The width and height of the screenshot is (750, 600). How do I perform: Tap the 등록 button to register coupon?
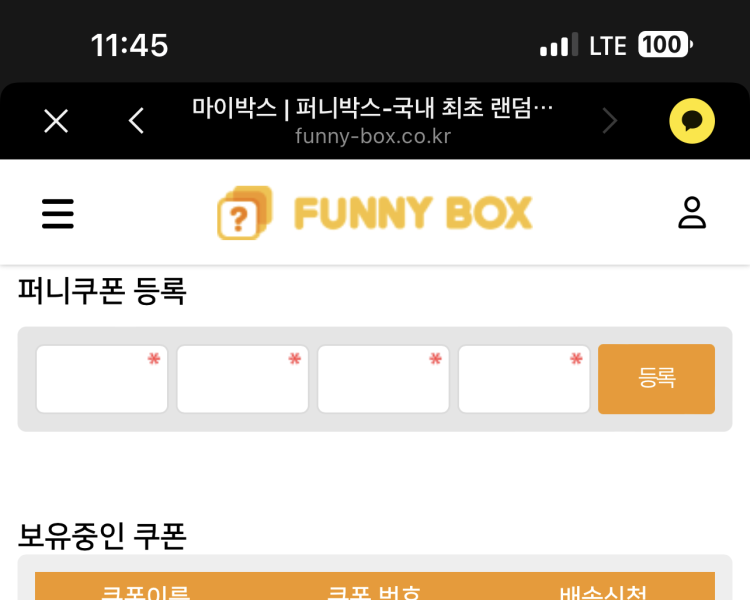coord(656,379)
